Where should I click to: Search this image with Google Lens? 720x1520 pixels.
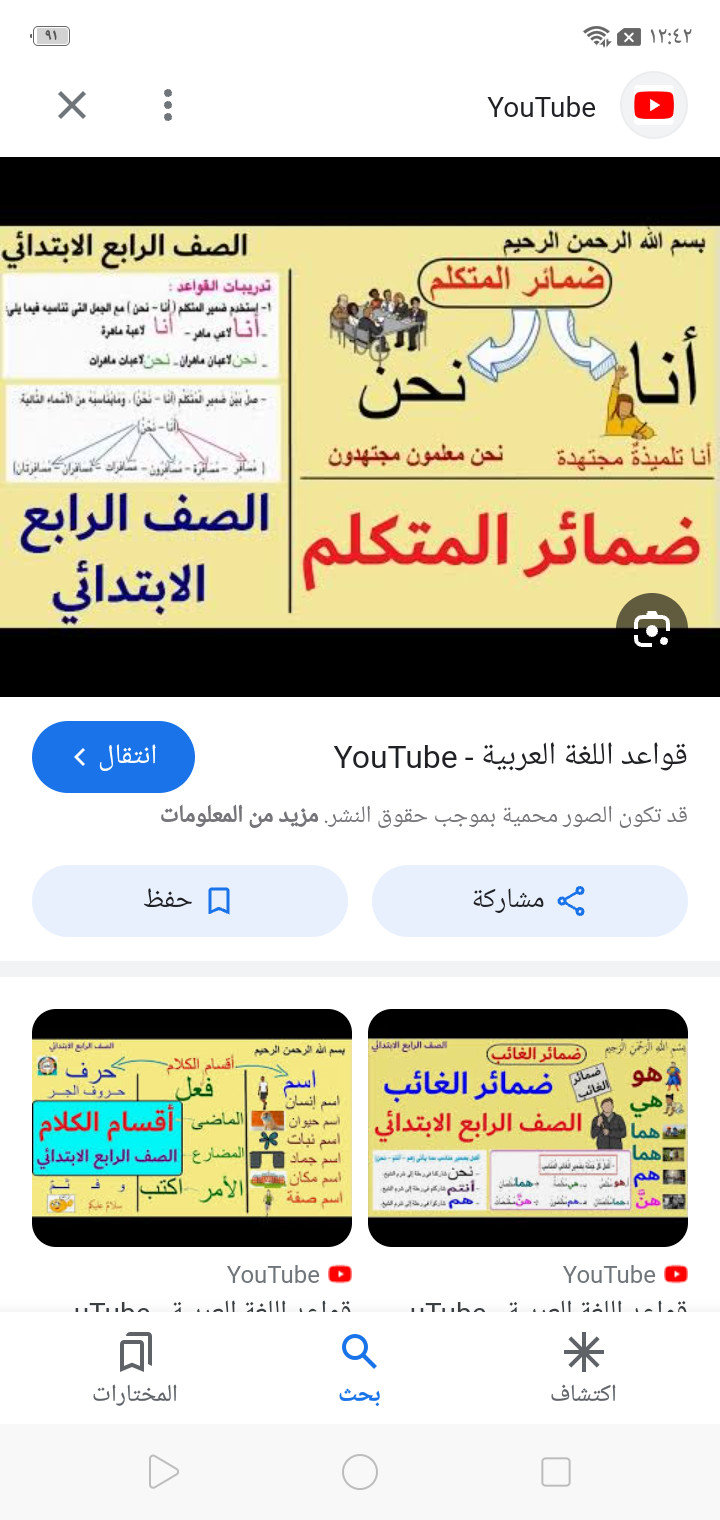pos(651,629)
